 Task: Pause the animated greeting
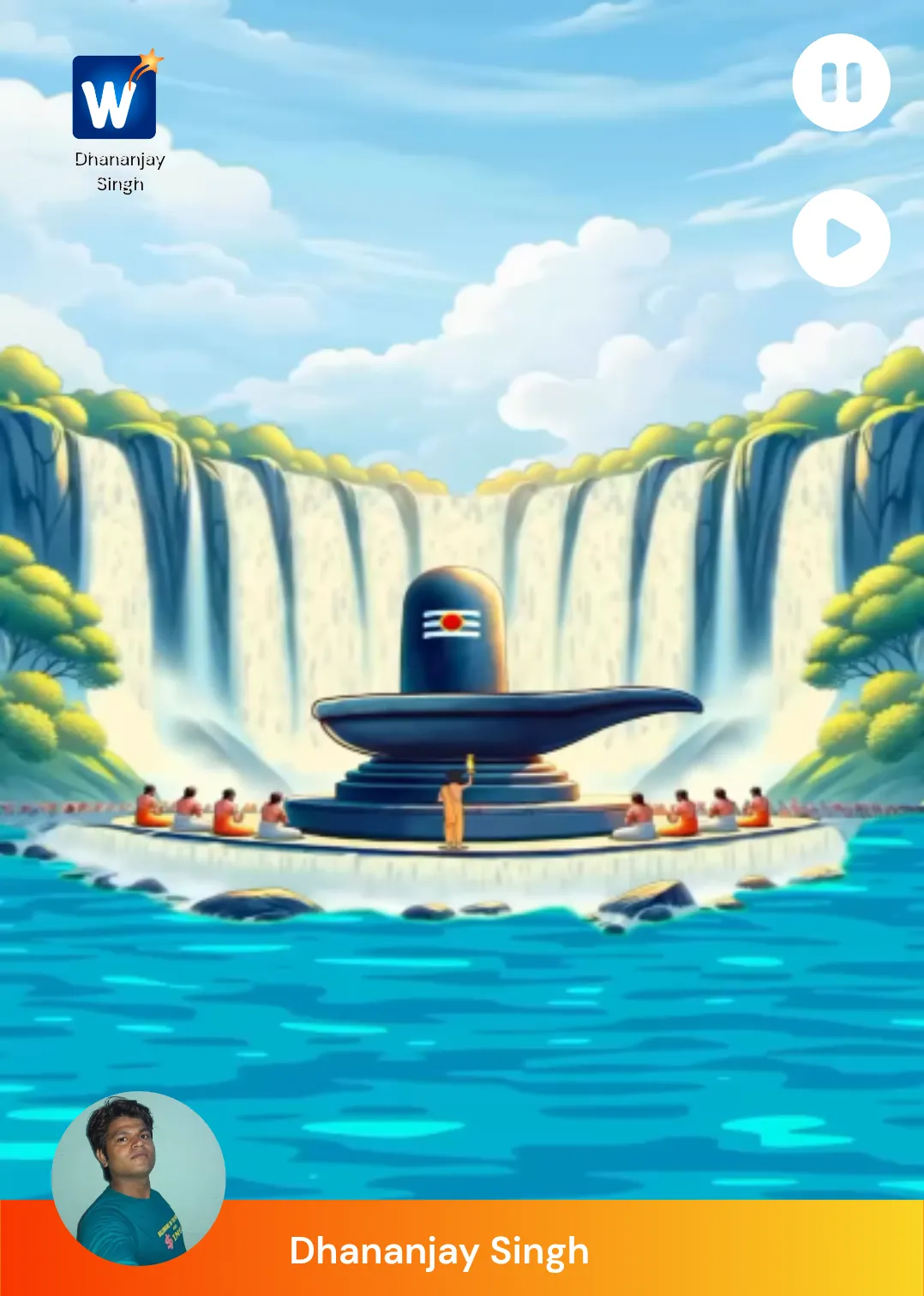[x=841, y=83]
